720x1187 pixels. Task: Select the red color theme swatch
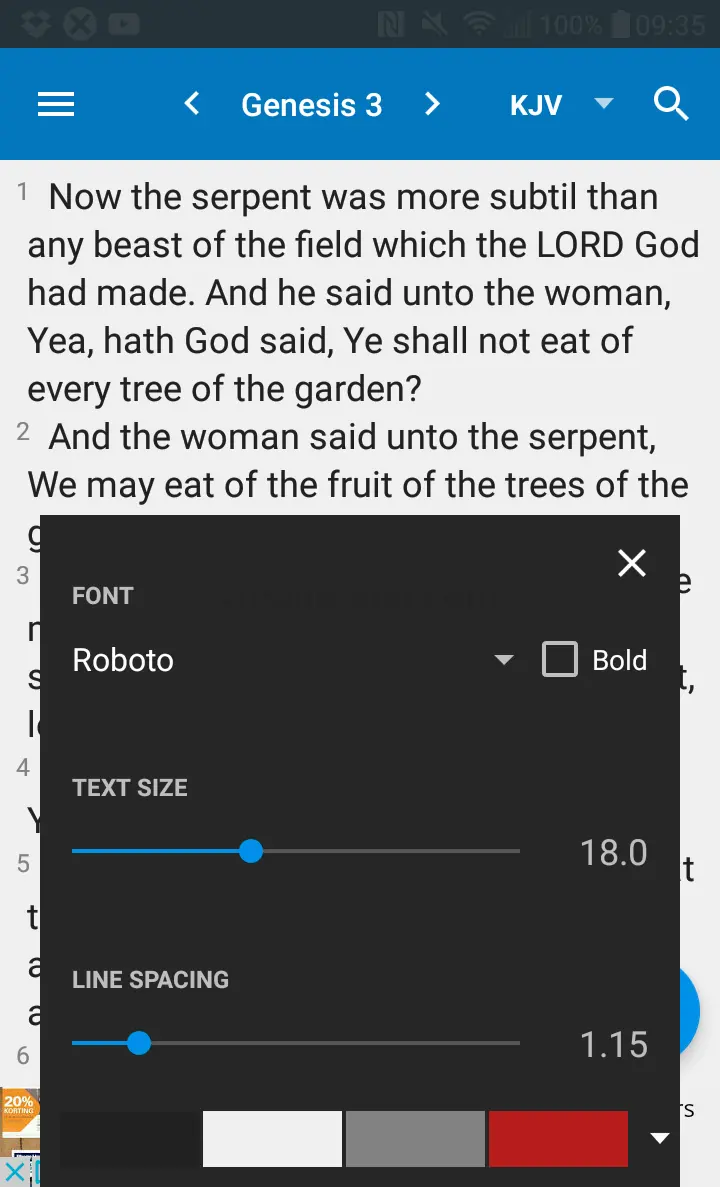(558, 1139)
